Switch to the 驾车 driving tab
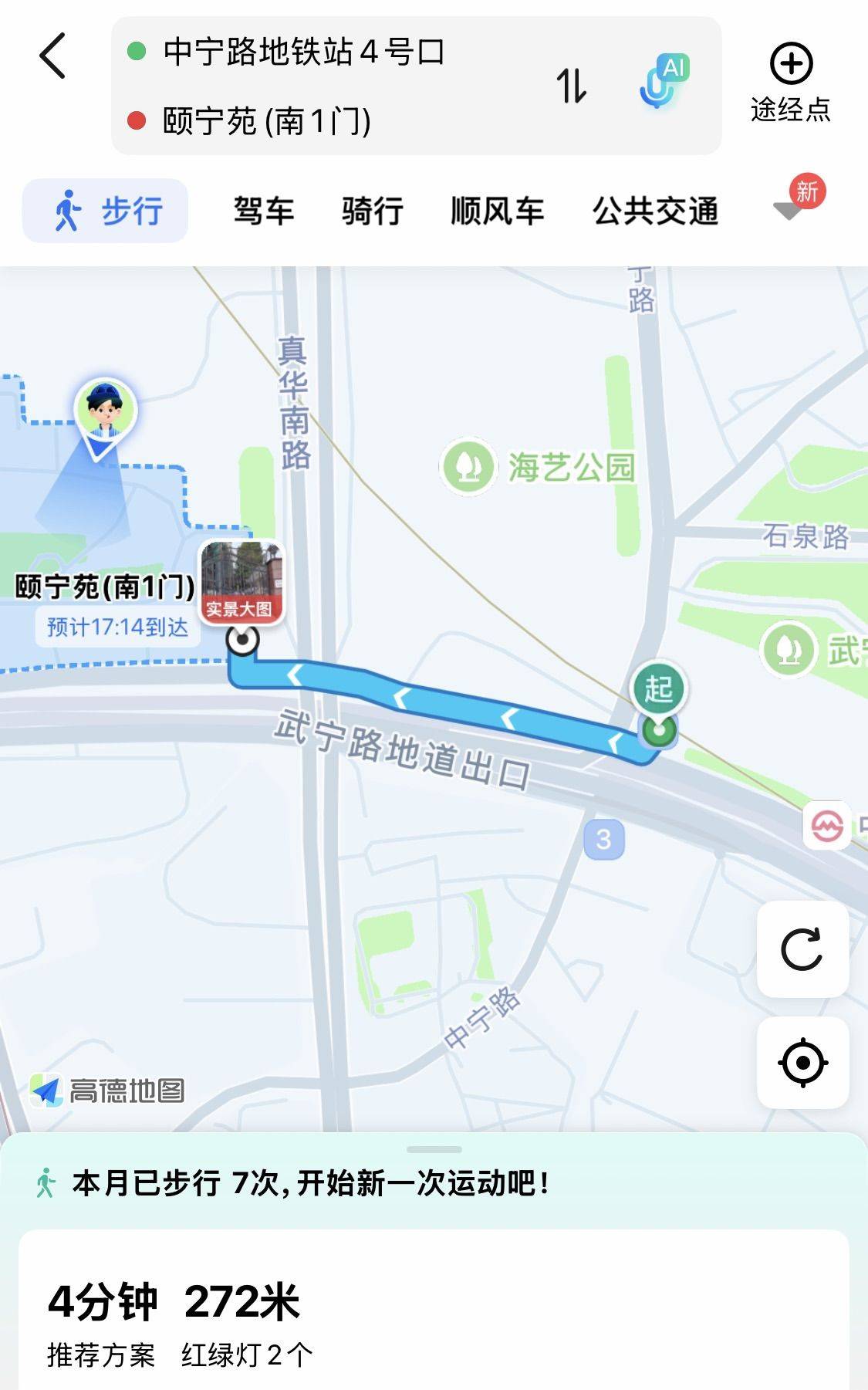Screen dimensions: 868x1390 pos(264,211)
